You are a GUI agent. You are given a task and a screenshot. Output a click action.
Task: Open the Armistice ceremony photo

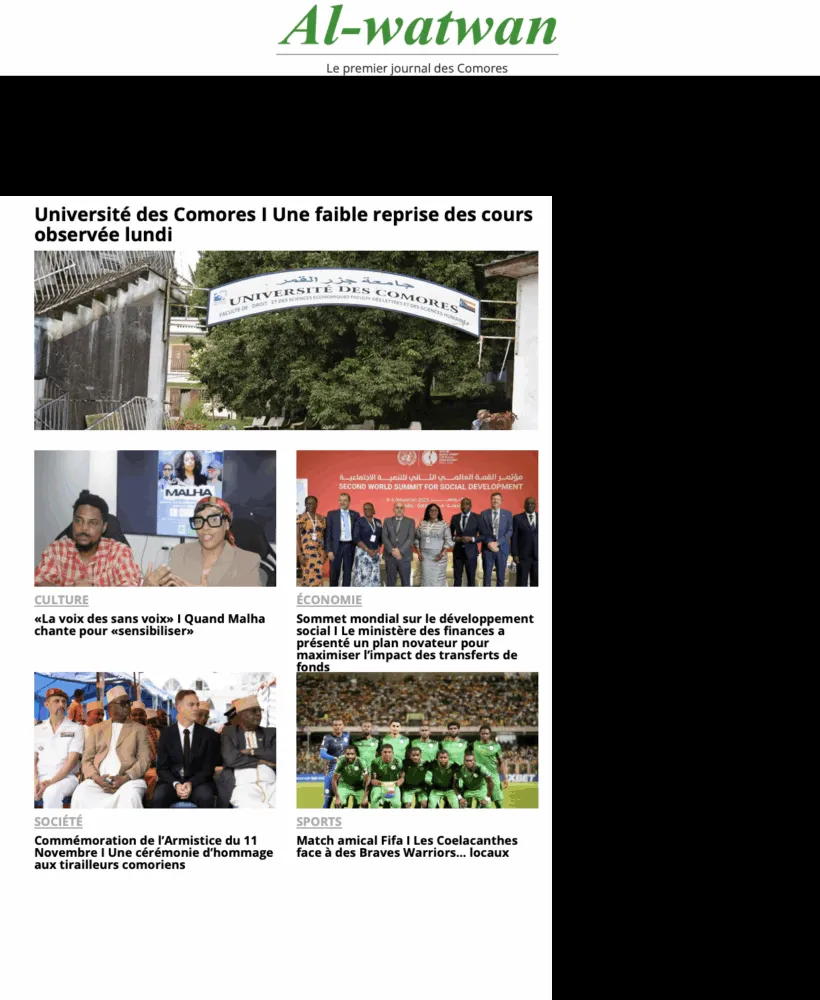[155, 740]
